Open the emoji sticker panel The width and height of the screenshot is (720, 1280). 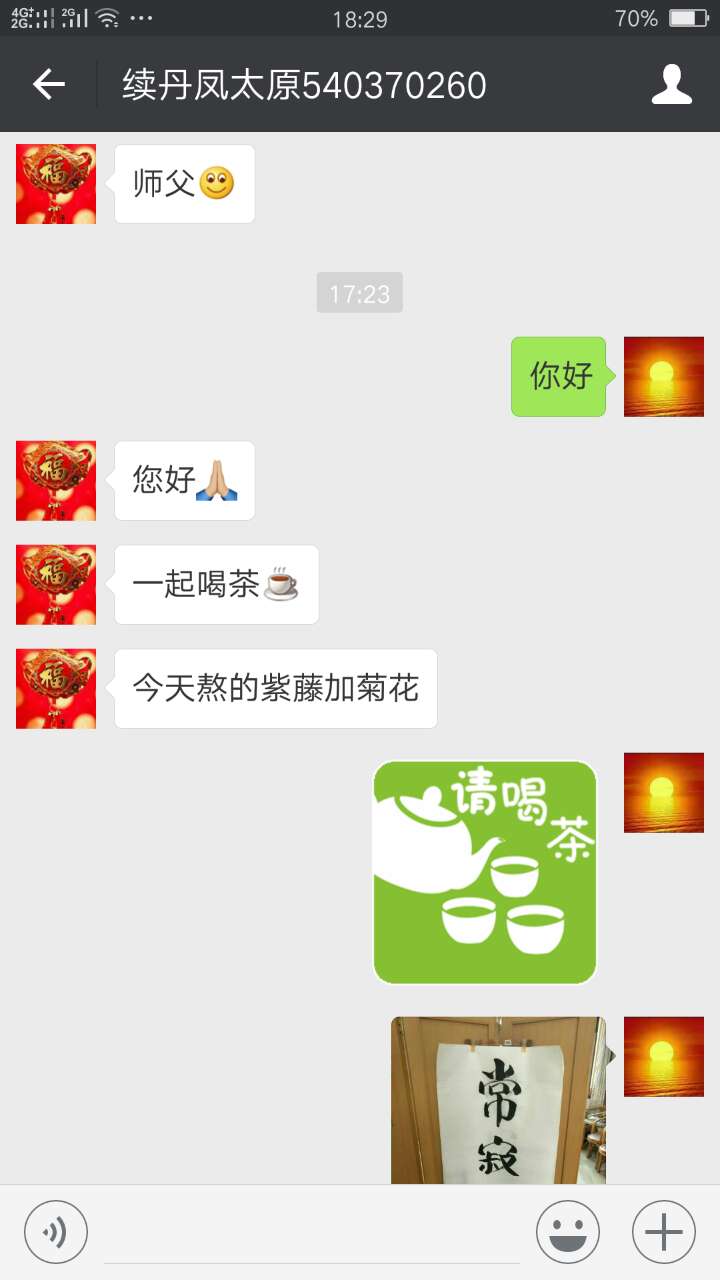point(567,1231)
